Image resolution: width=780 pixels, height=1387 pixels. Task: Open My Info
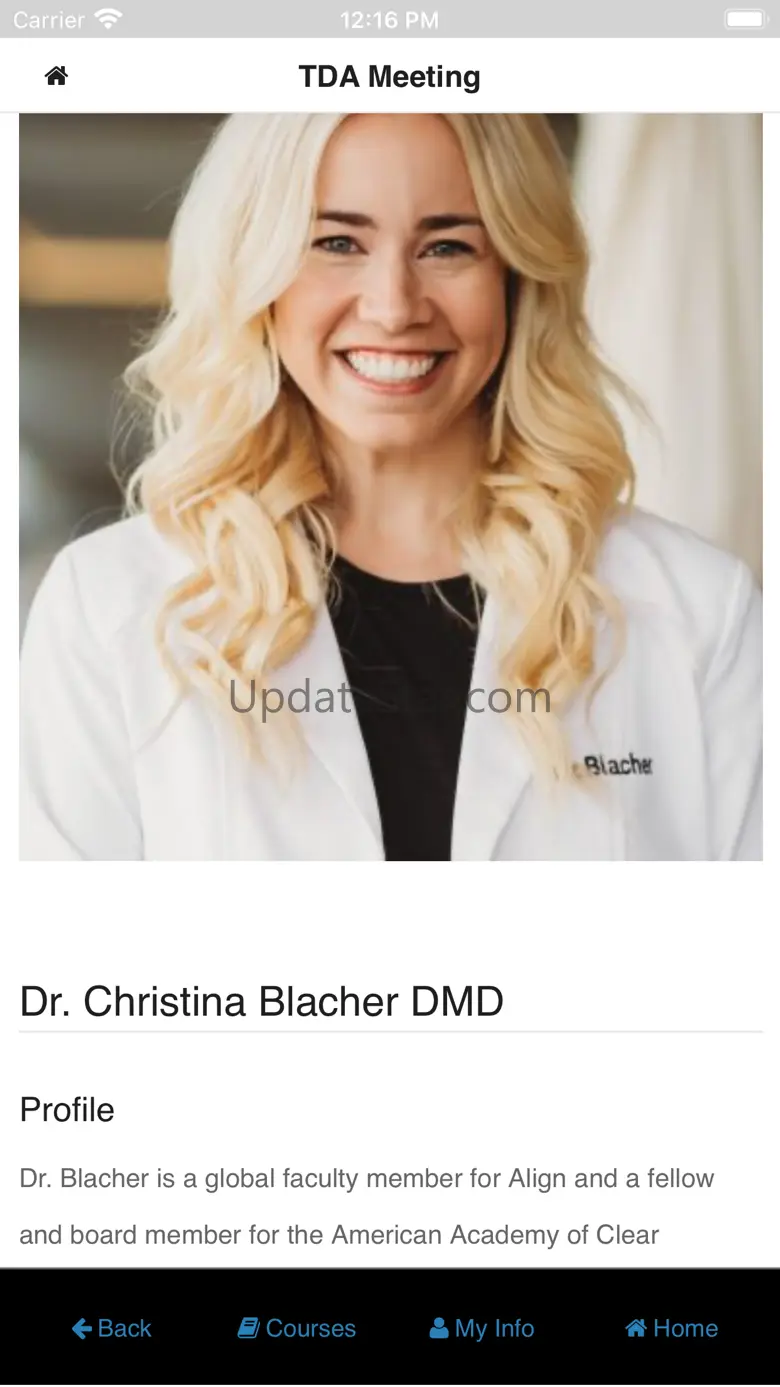tap(482, 1328)
